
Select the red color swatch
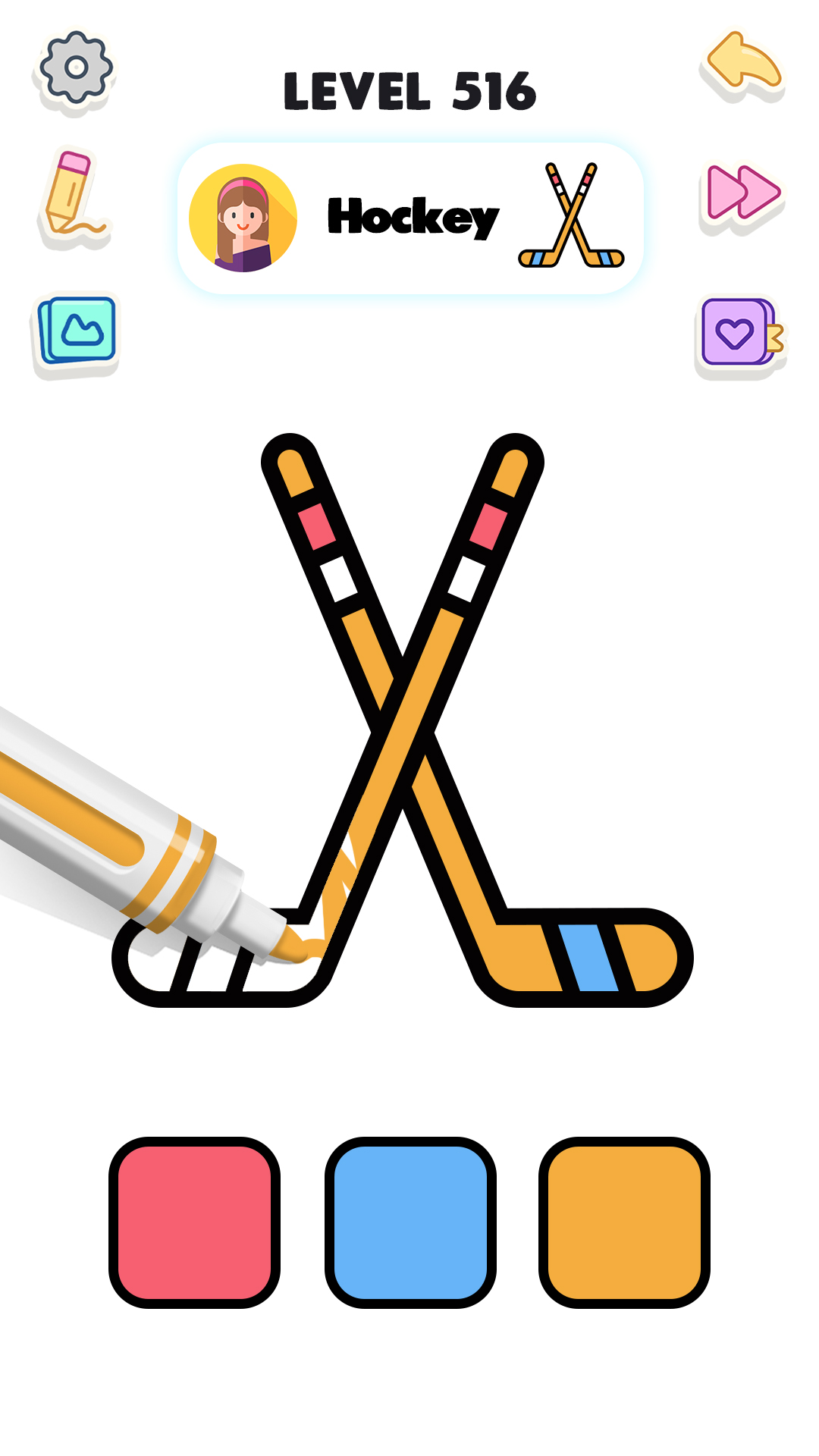coord(195,1222)
